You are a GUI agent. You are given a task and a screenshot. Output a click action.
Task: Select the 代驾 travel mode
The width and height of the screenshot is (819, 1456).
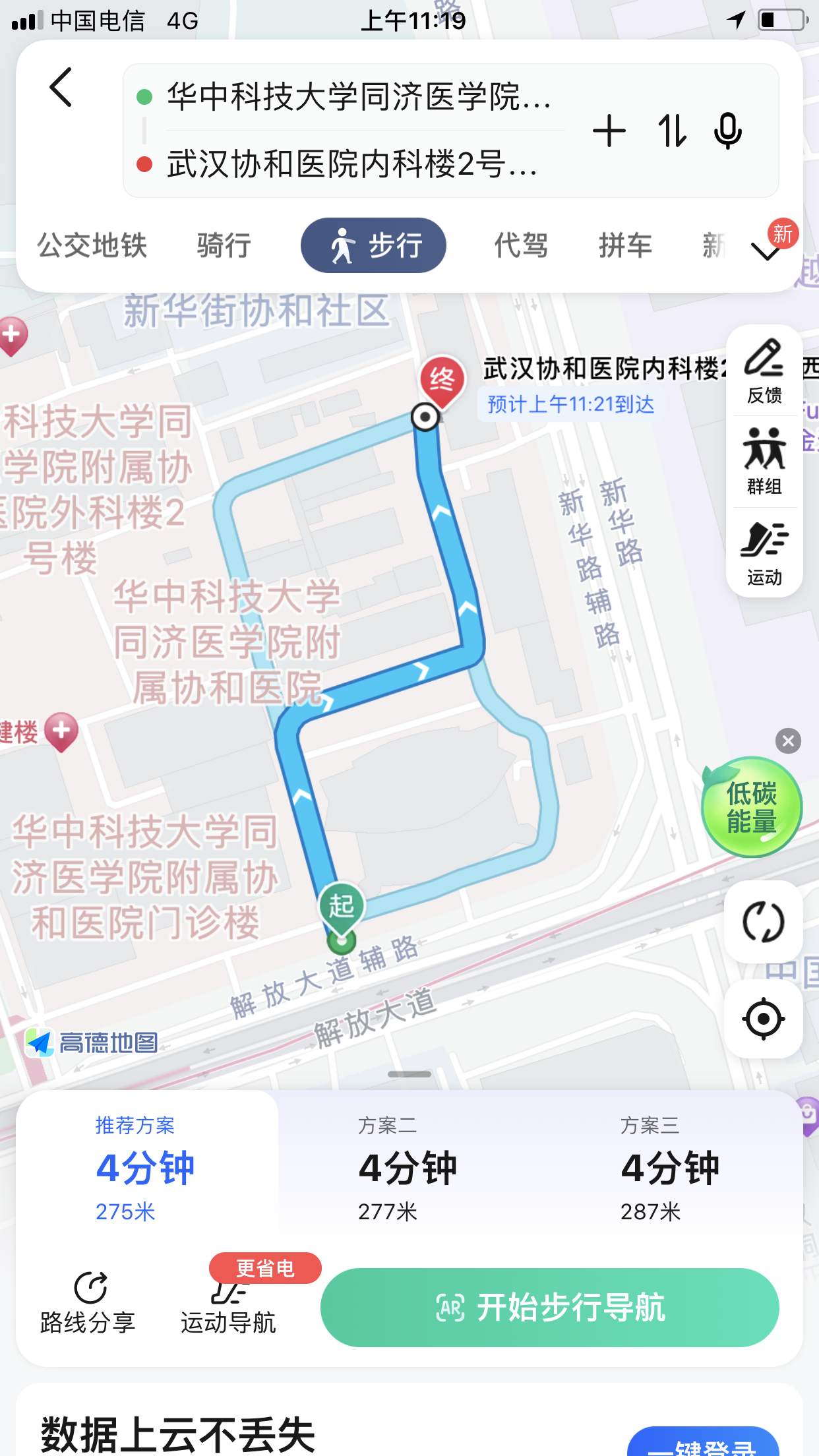click(521, 245)
